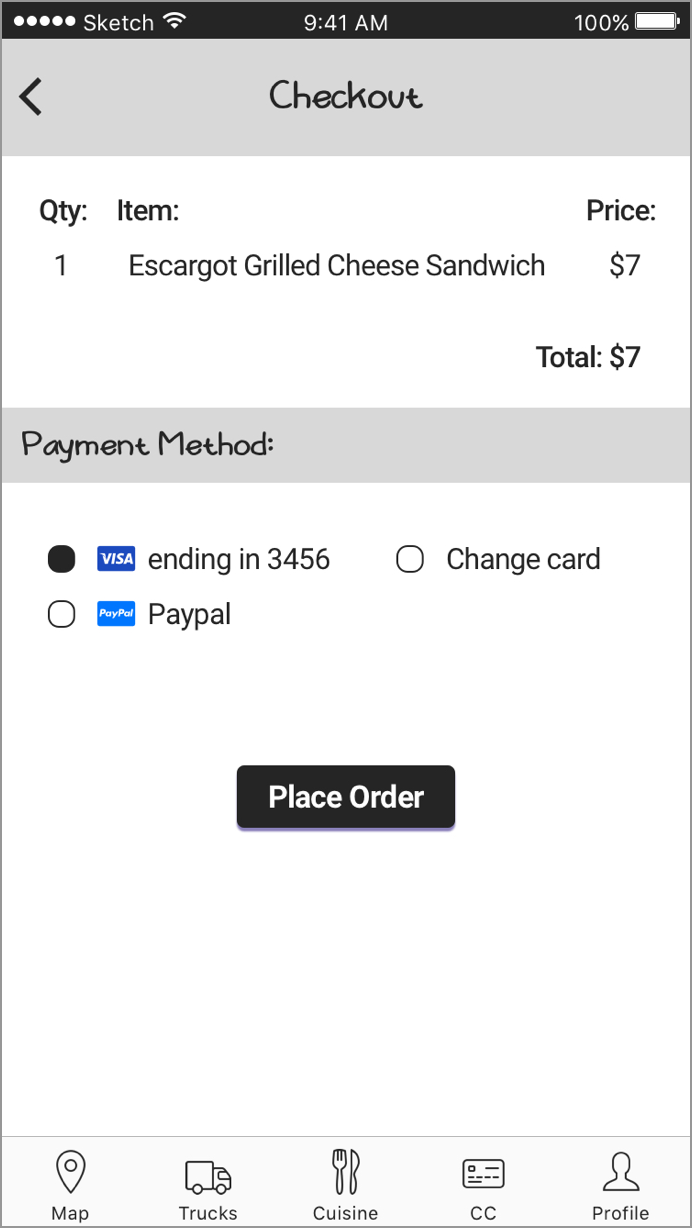Switch to the Map tab
692x1228 pixels.
(x=70, y=1184)
